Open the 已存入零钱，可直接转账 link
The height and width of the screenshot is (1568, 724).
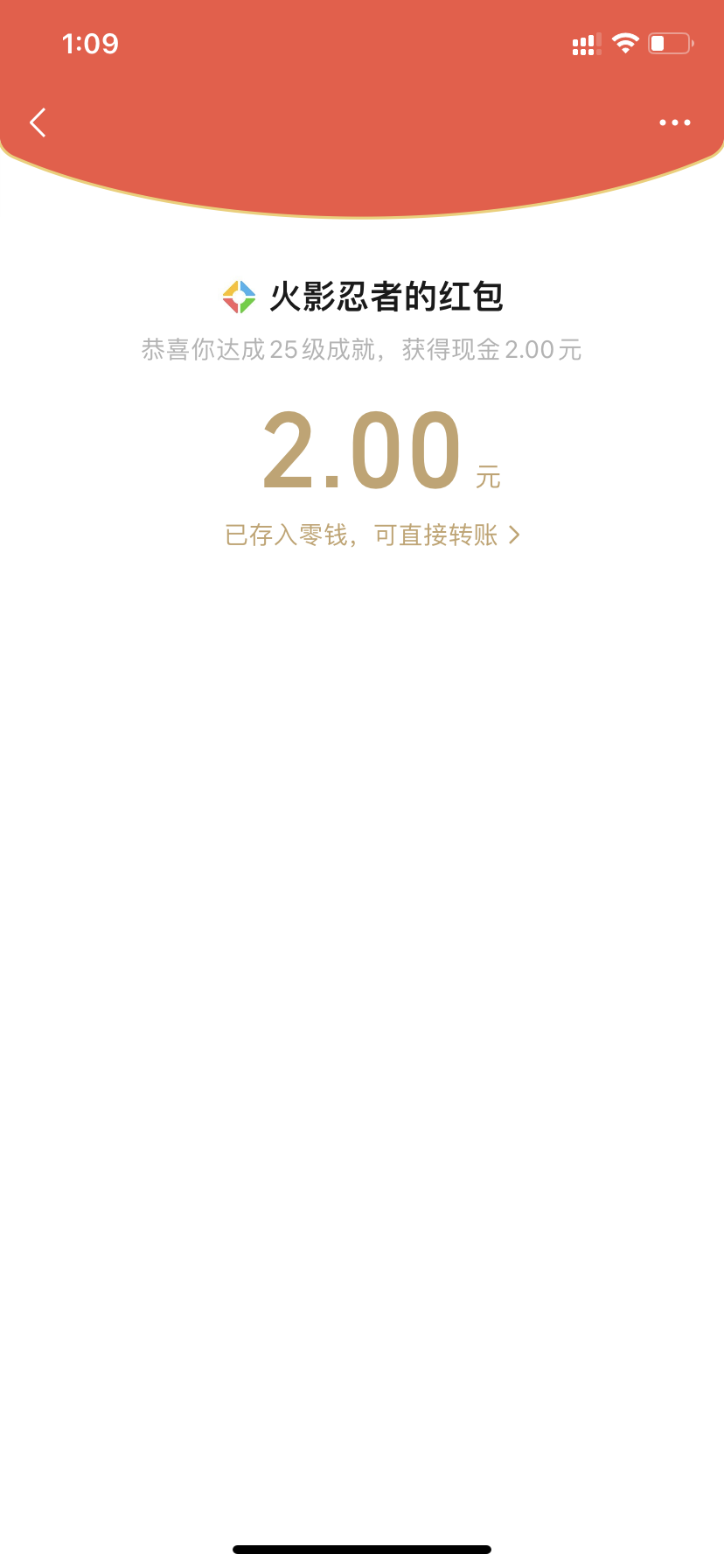(362, 535)
